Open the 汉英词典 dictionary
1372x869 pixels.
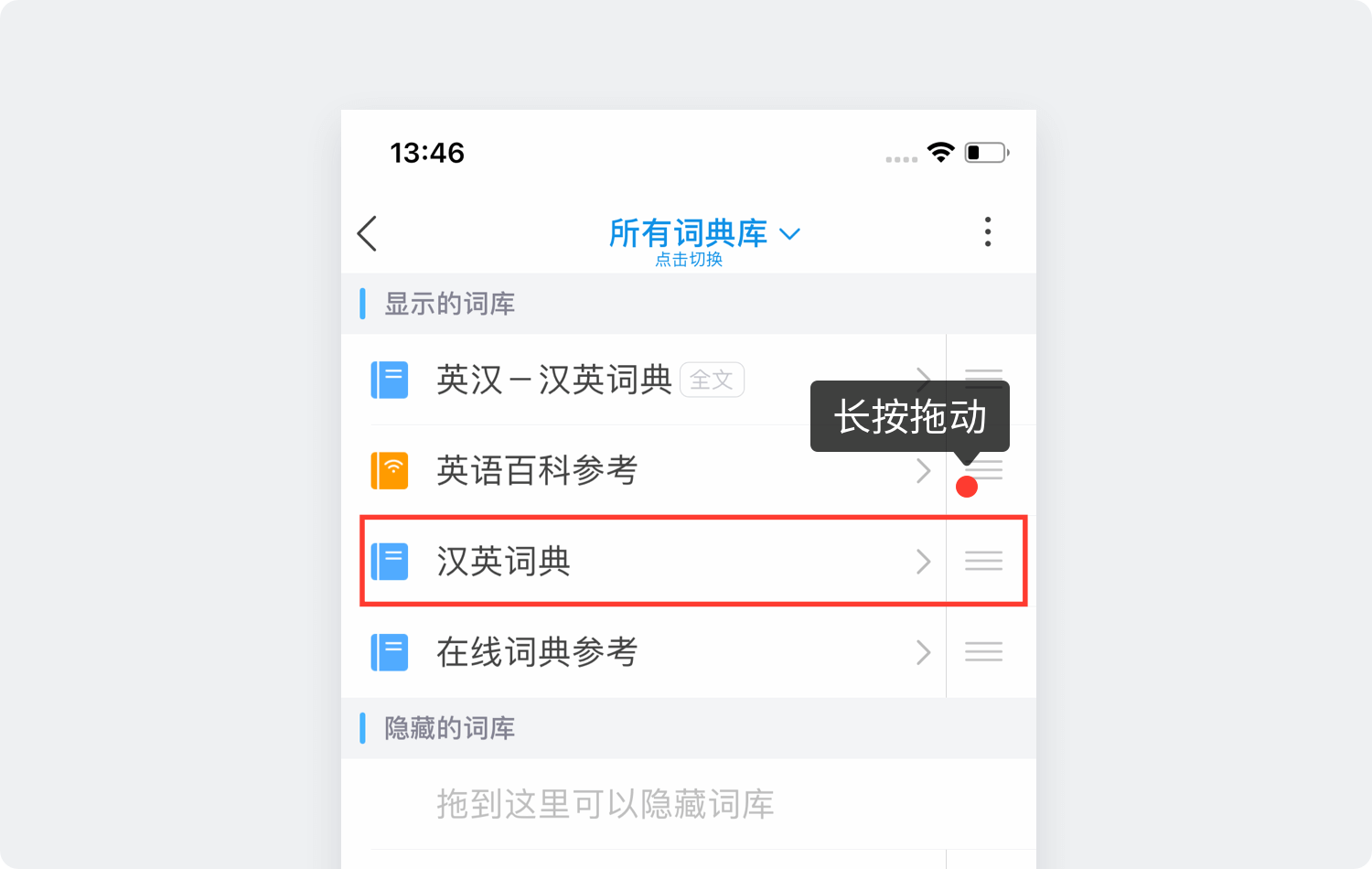(640, 561)
